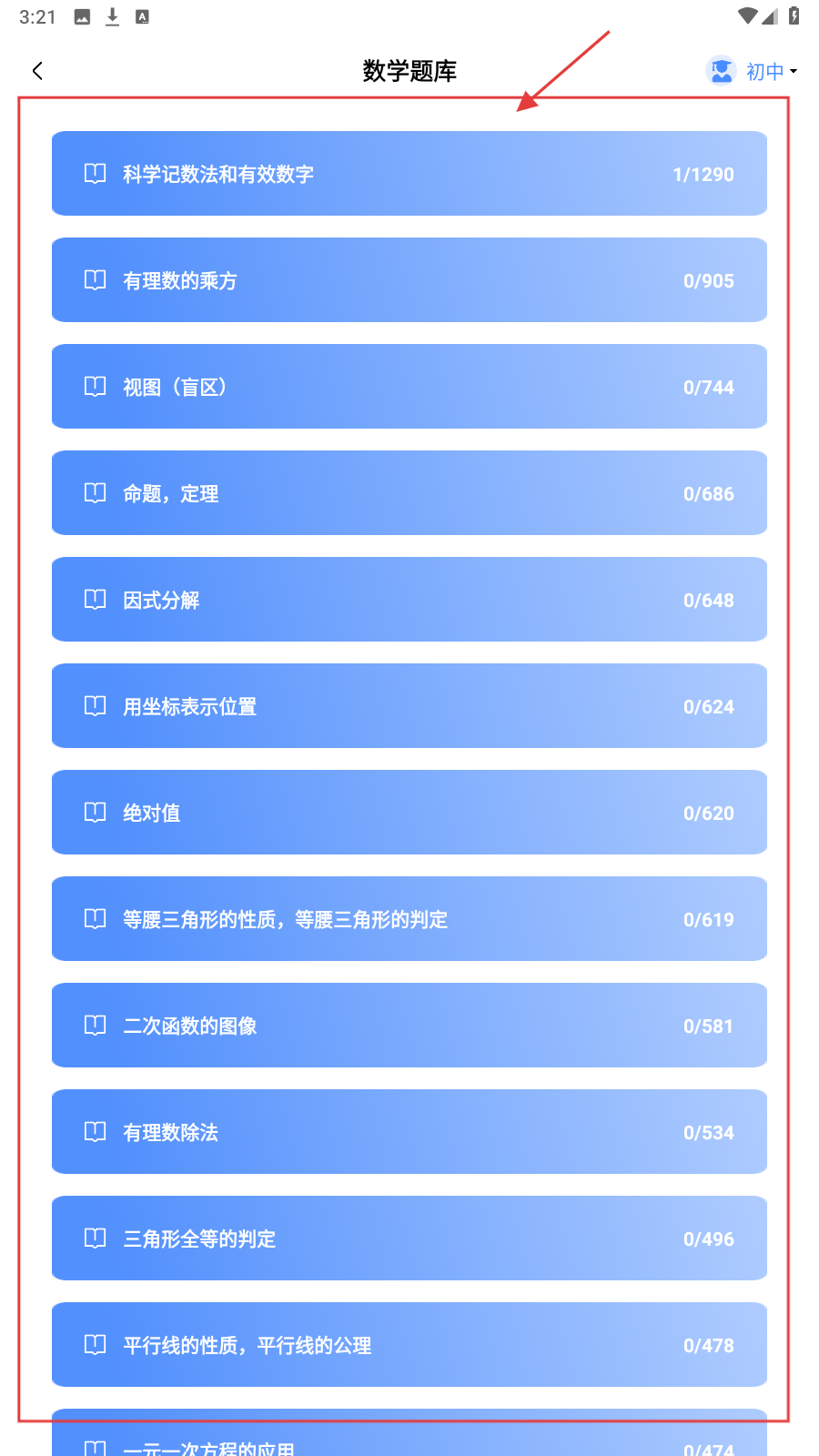Go back from 数学题库

(x=37, y=71)
